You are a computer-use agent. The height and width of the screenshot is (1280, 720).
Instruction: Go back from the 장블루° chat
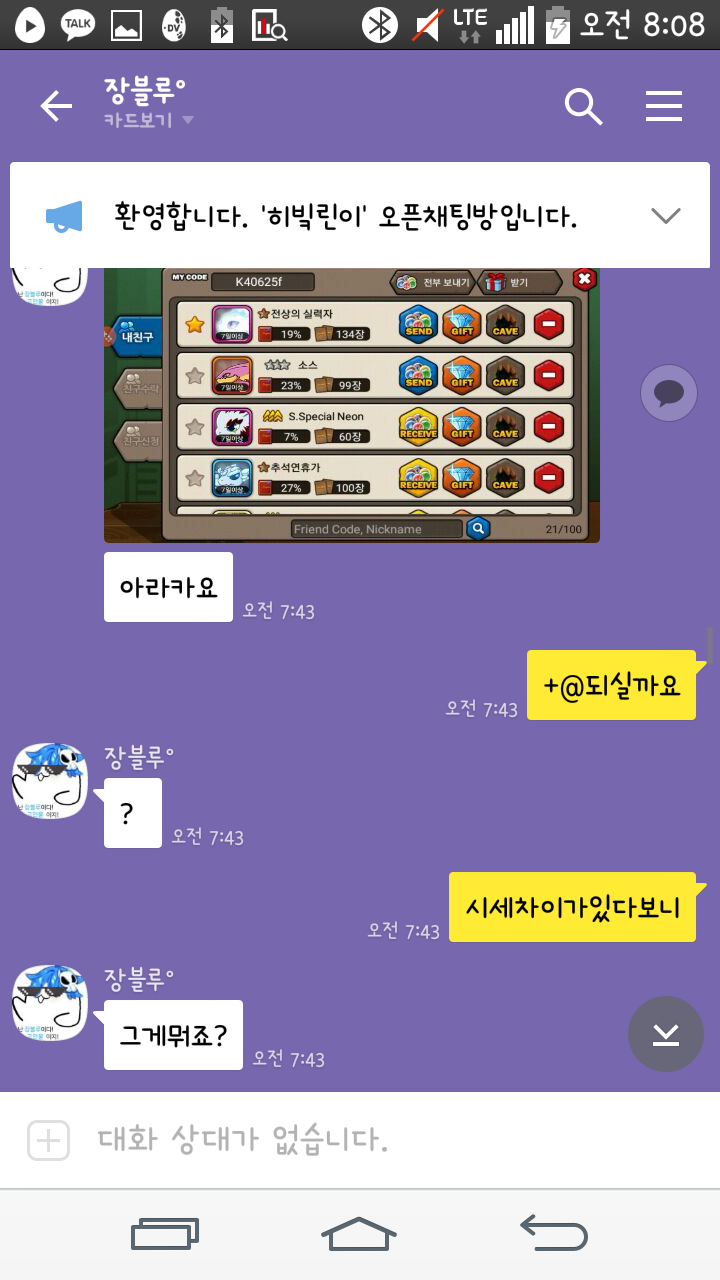tap(56, 106)
